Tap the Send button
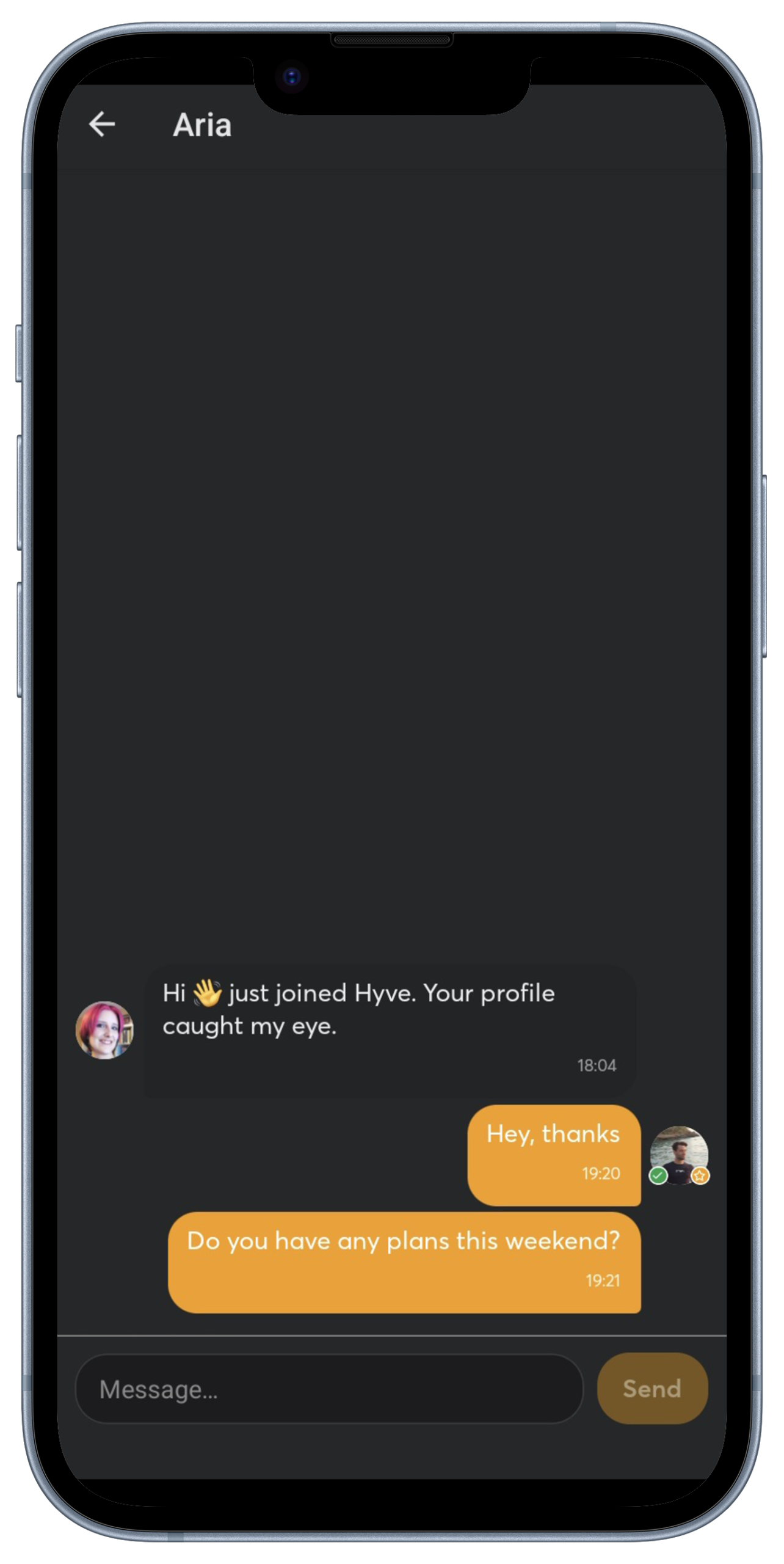Image resolution: width=784 pixels, height=1564 pixels. pyautogui.click(x=652, y=1388)
